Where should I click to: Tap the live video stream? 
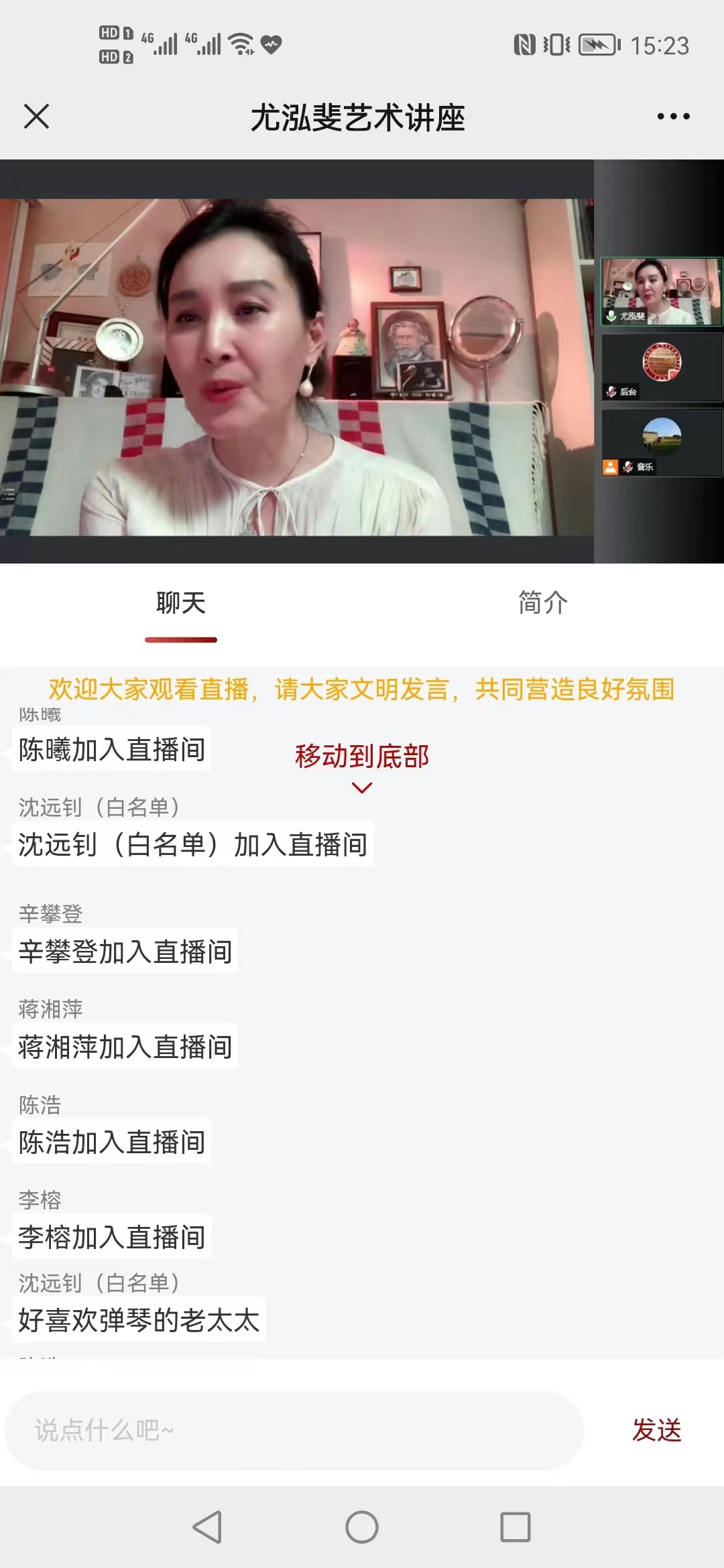296,367
